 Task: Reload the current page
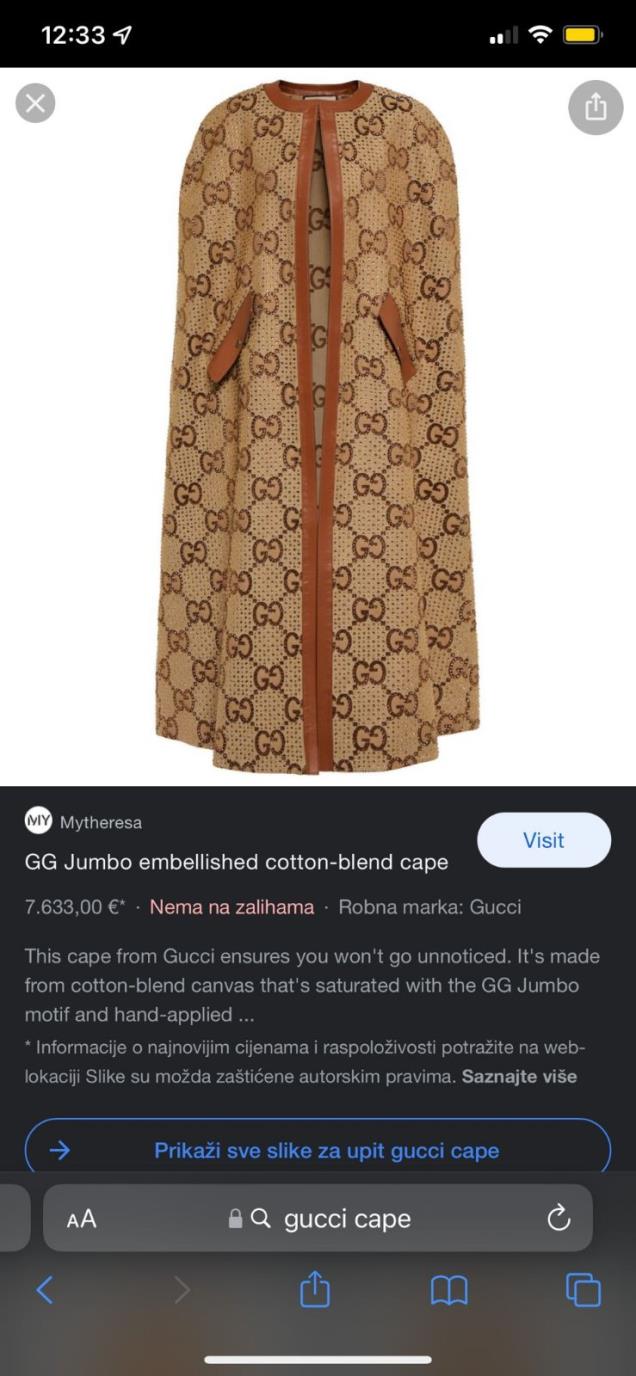pos(558,1218)
